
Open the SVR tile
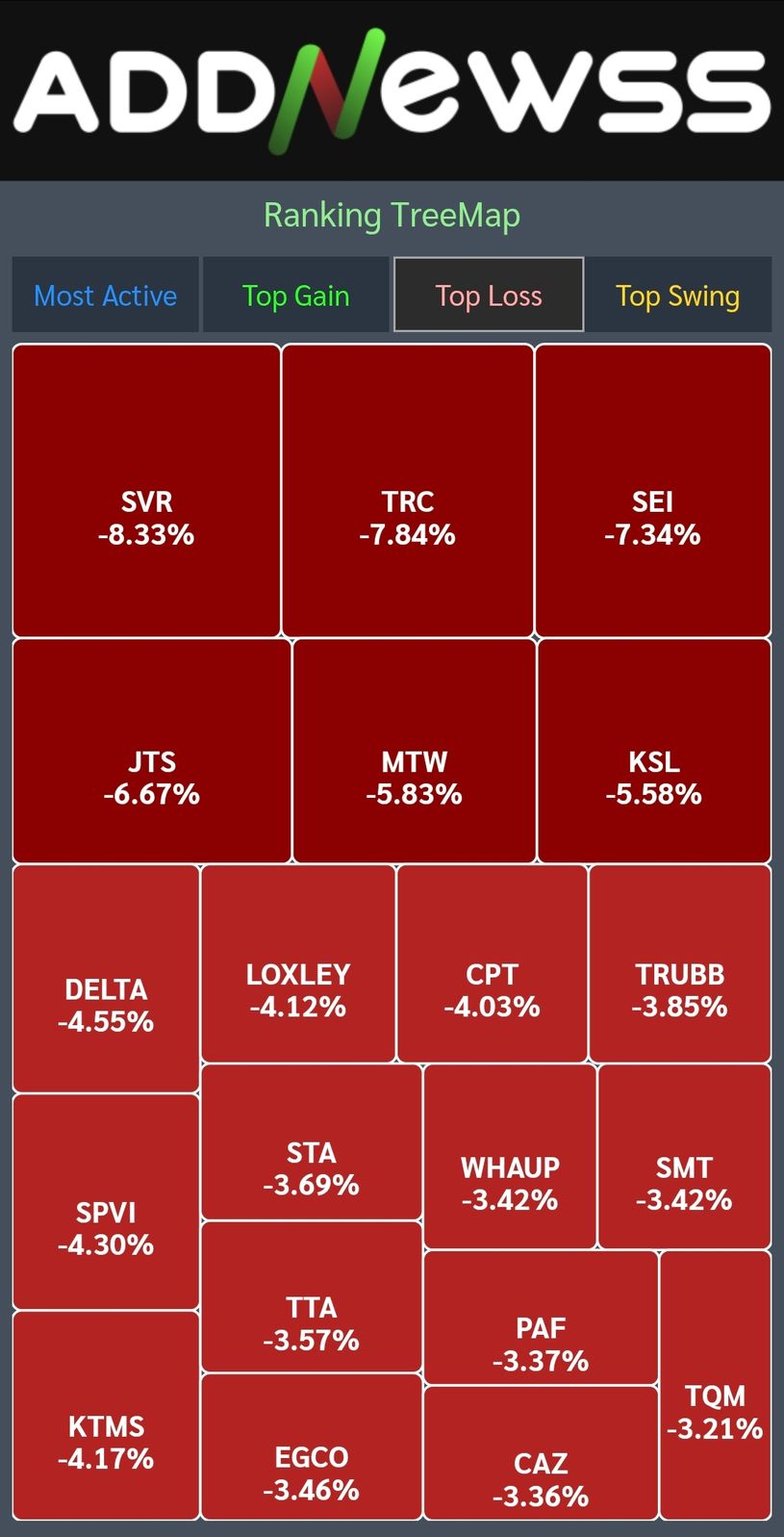(146, 491)
